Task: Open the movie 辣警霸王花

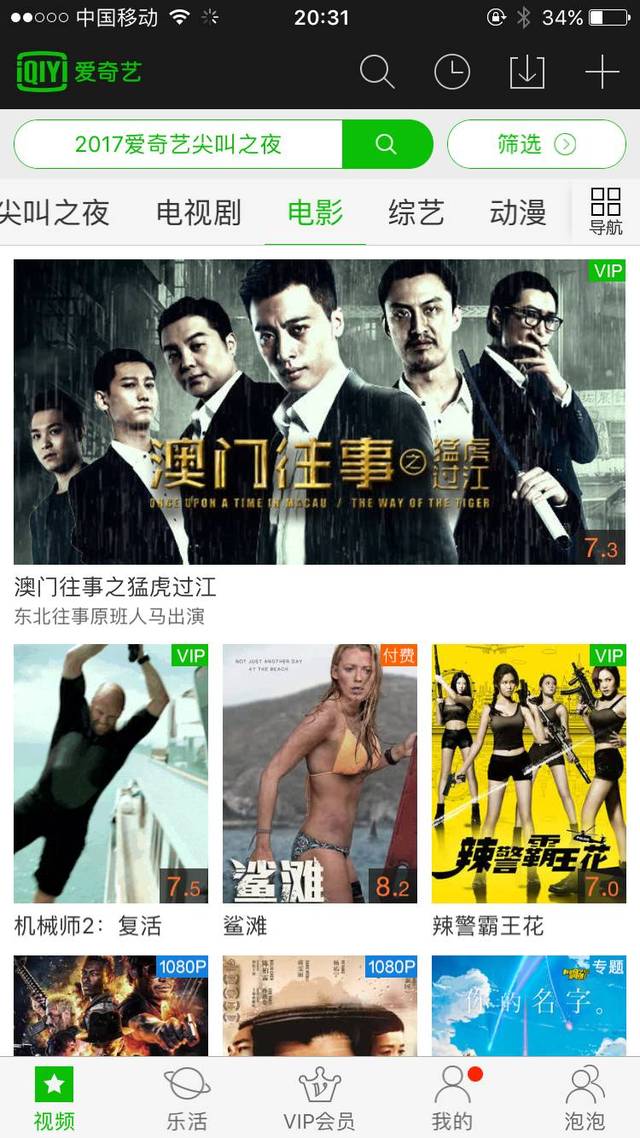Action: click(528, 774)
